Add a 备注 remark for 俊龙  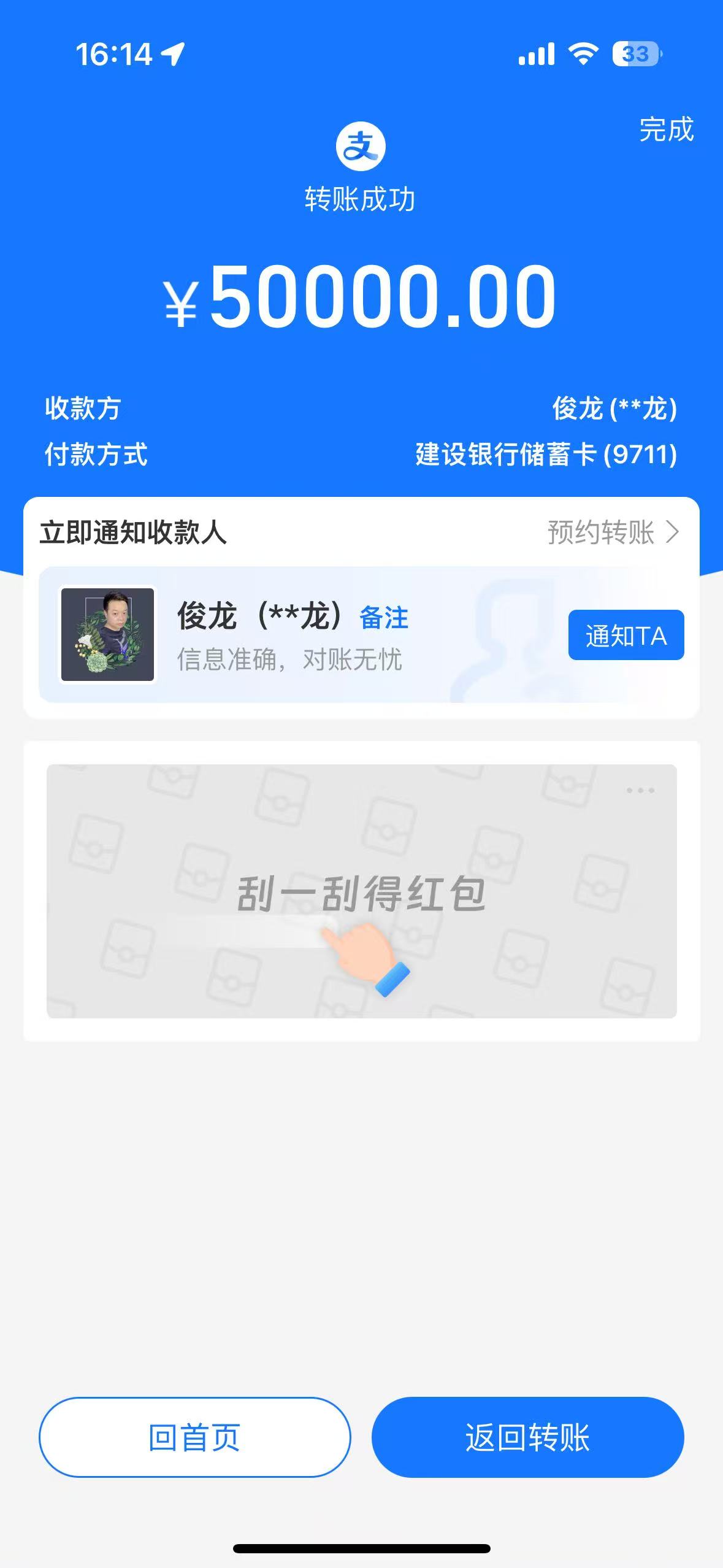[384, 617]
